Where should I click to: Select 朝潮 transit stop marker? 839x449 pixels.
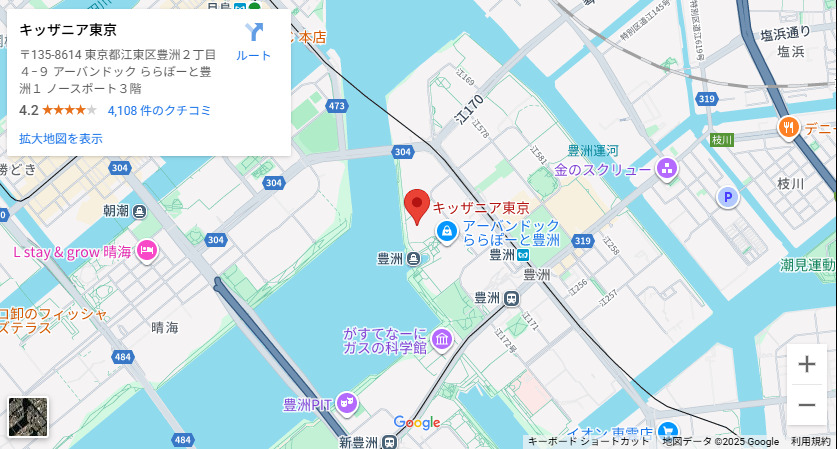pos(140,211)
